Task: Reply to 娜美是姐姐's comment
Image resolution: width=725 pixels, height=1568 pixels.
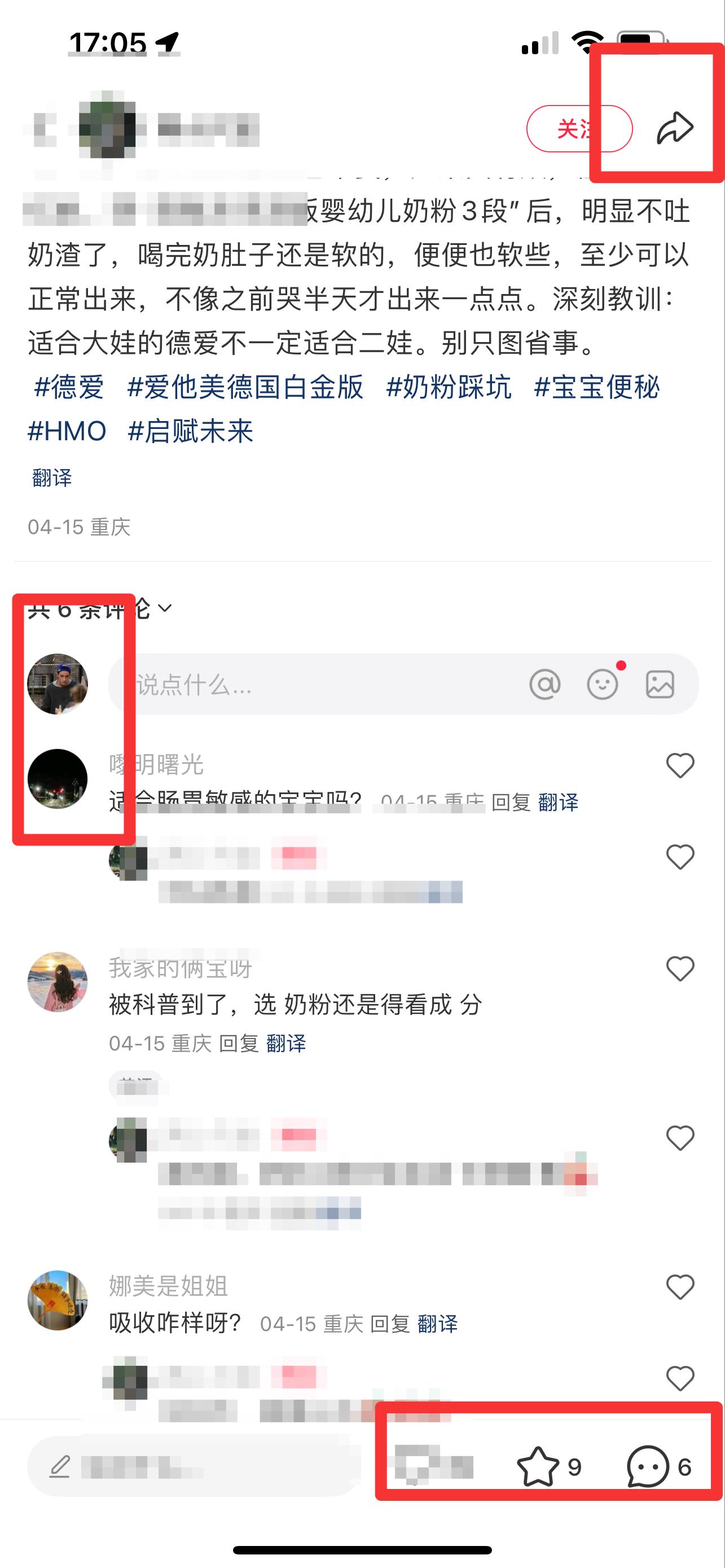Action: 390,1324
